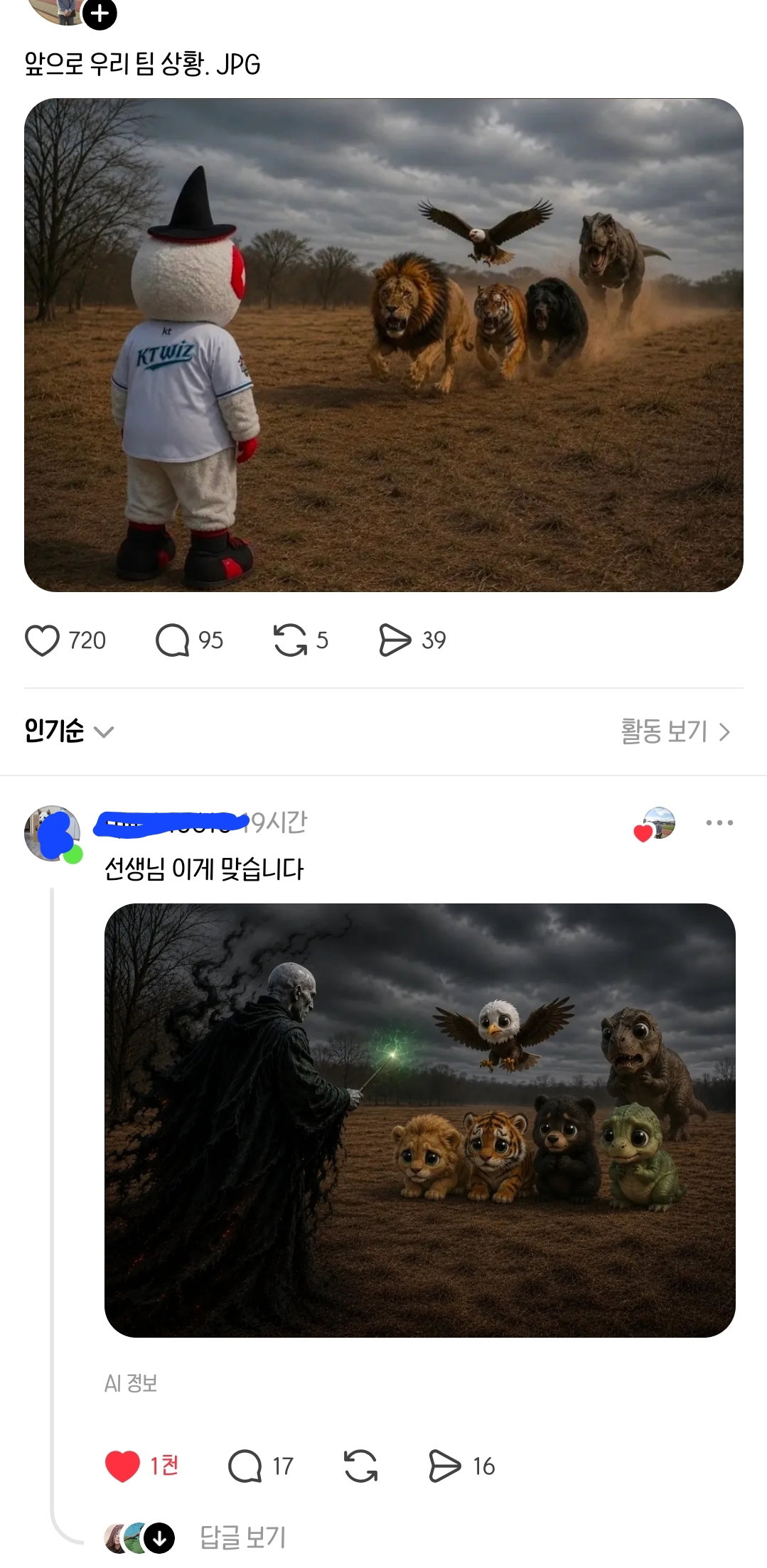Open the commenter's profile picture
This screenshot has height=1568, width=767.
tap(52, 833)
